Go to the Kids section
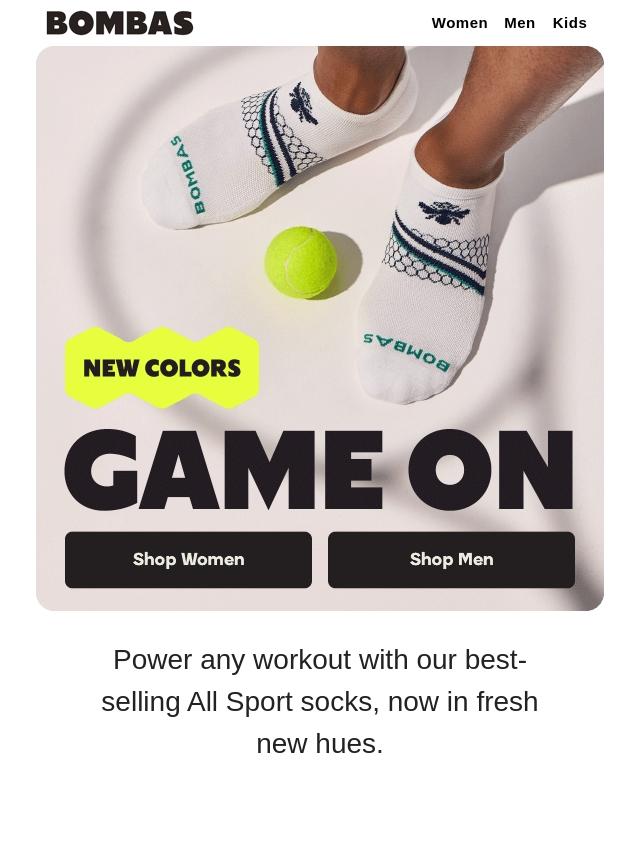Viewport: 640px width, 854px height. click(569, 23)
